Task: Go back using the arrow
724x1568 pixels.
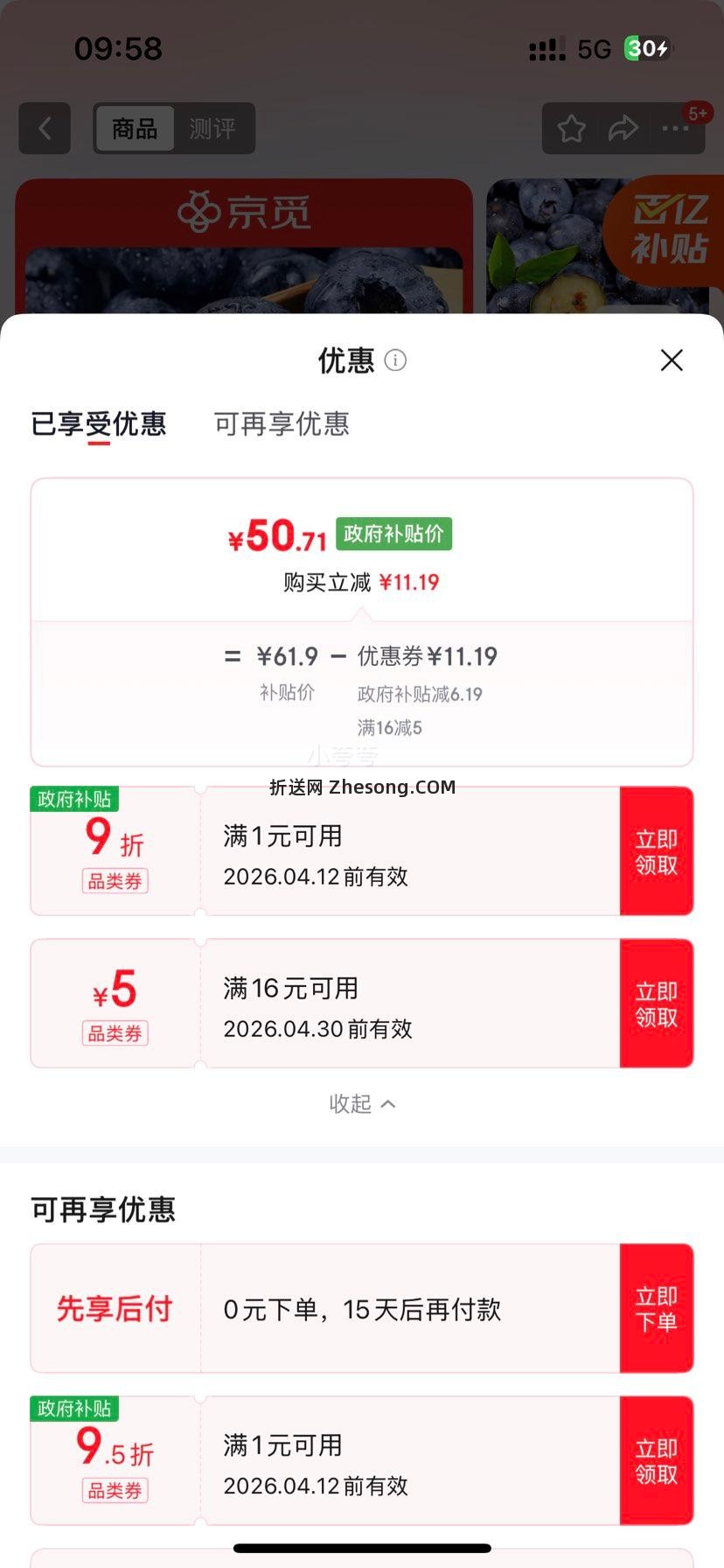Action: click(45, 129)
